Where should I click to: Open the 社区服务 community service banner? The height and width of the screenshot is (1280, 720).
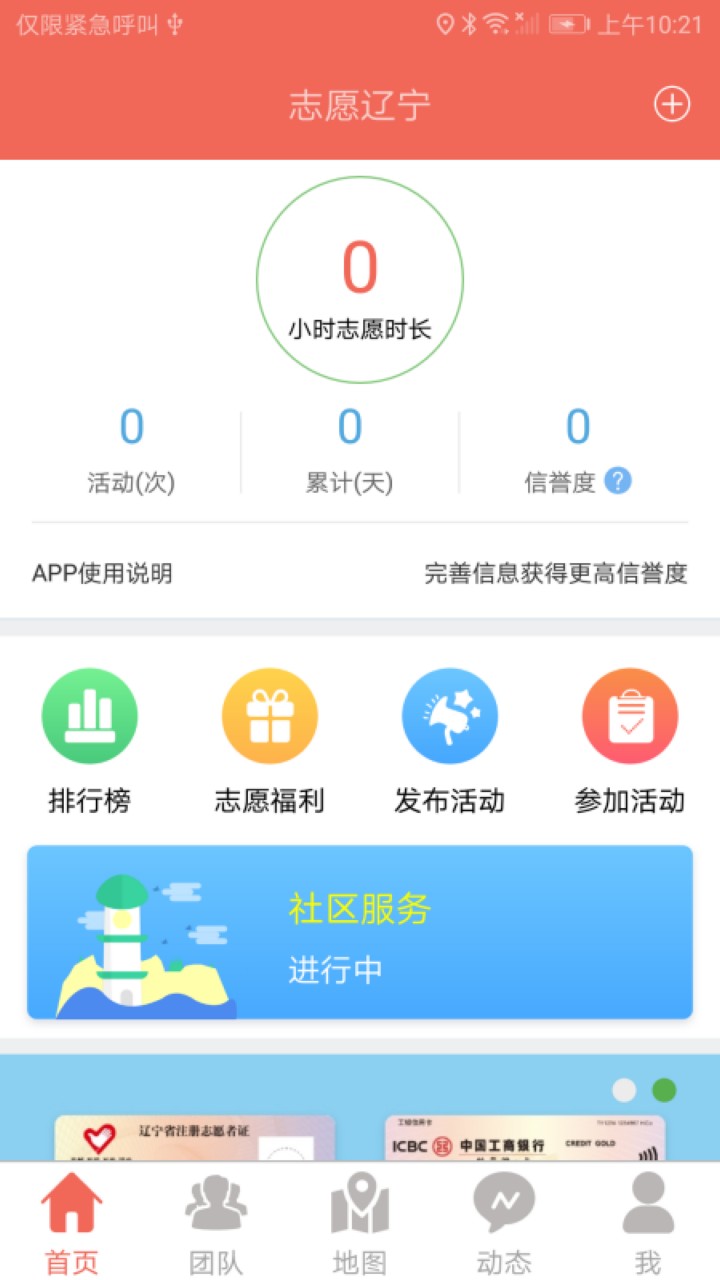(360, 932)
